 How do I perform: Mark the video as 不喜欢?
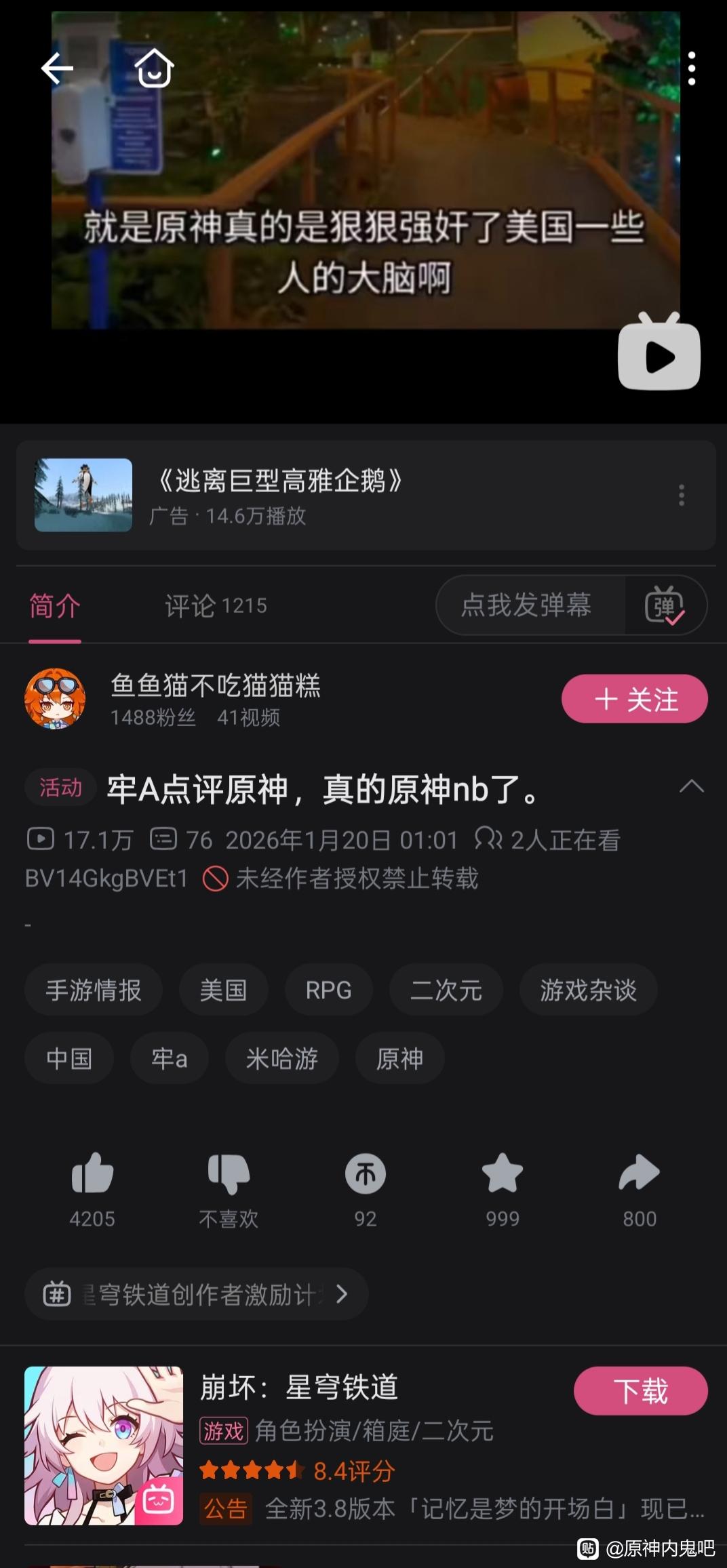tap(229, 1175)
